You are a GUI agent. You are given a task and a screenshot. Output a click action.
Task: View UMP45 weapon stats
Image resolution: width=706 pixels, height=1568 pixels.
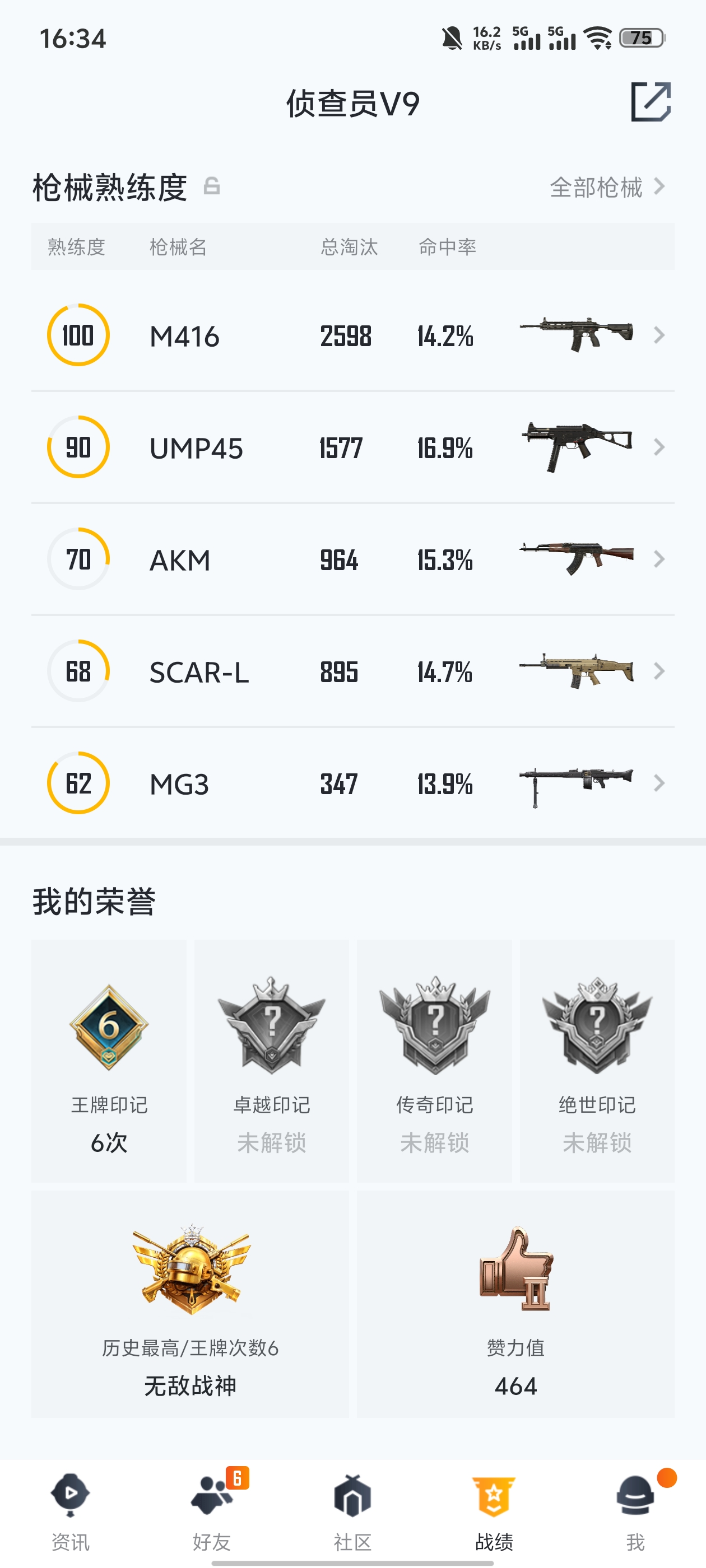click(x=352, y=447)
